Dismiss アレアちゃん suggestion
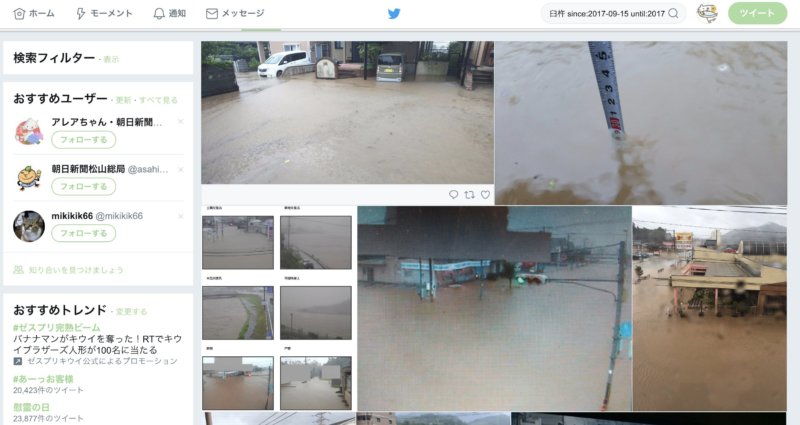The width and height of the screenshot is (800, 425). point(181,121)
